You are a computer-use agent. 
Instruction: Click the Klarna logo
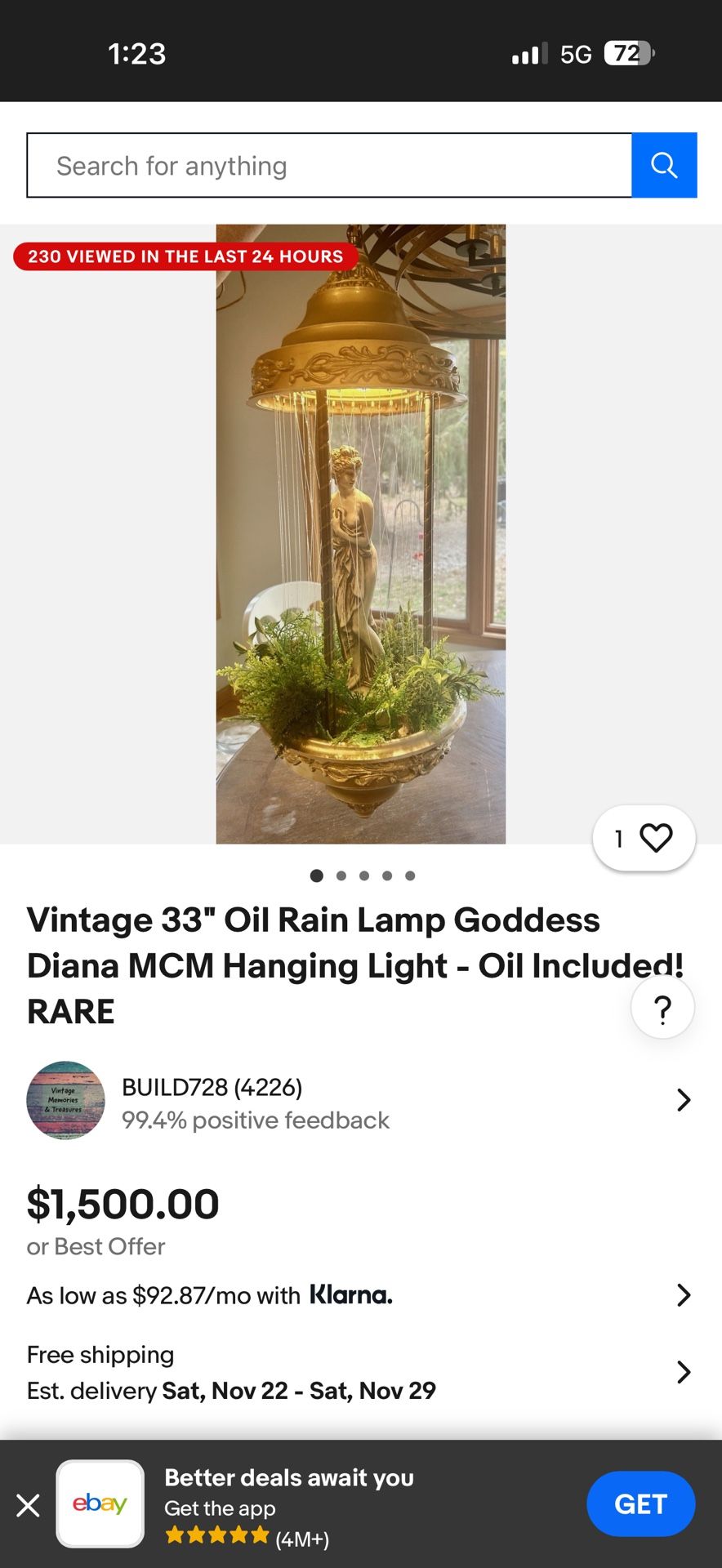(x=351, y=1295)
